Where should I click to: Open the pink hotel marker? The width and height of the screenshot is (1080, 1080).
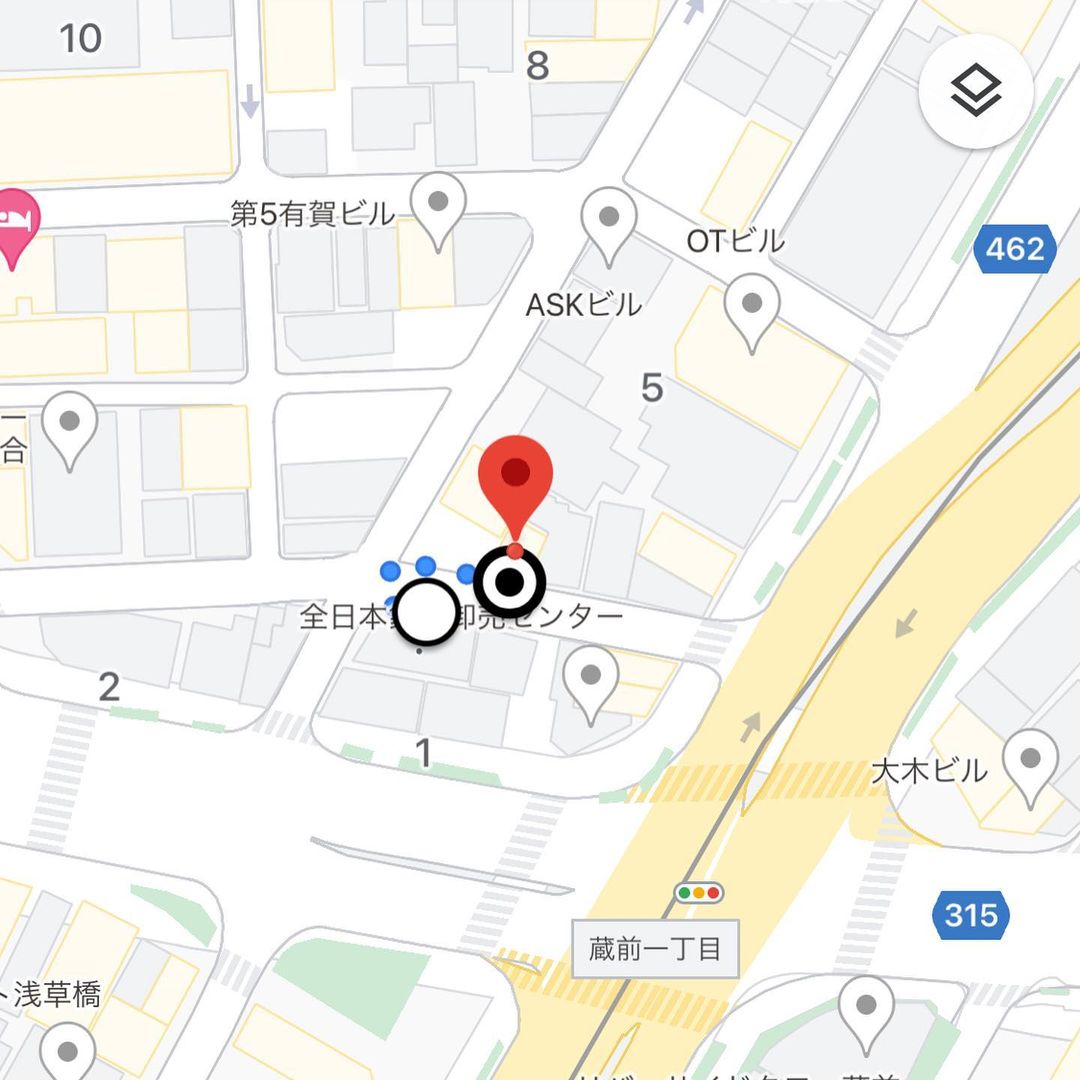click(x=14, y=222)
